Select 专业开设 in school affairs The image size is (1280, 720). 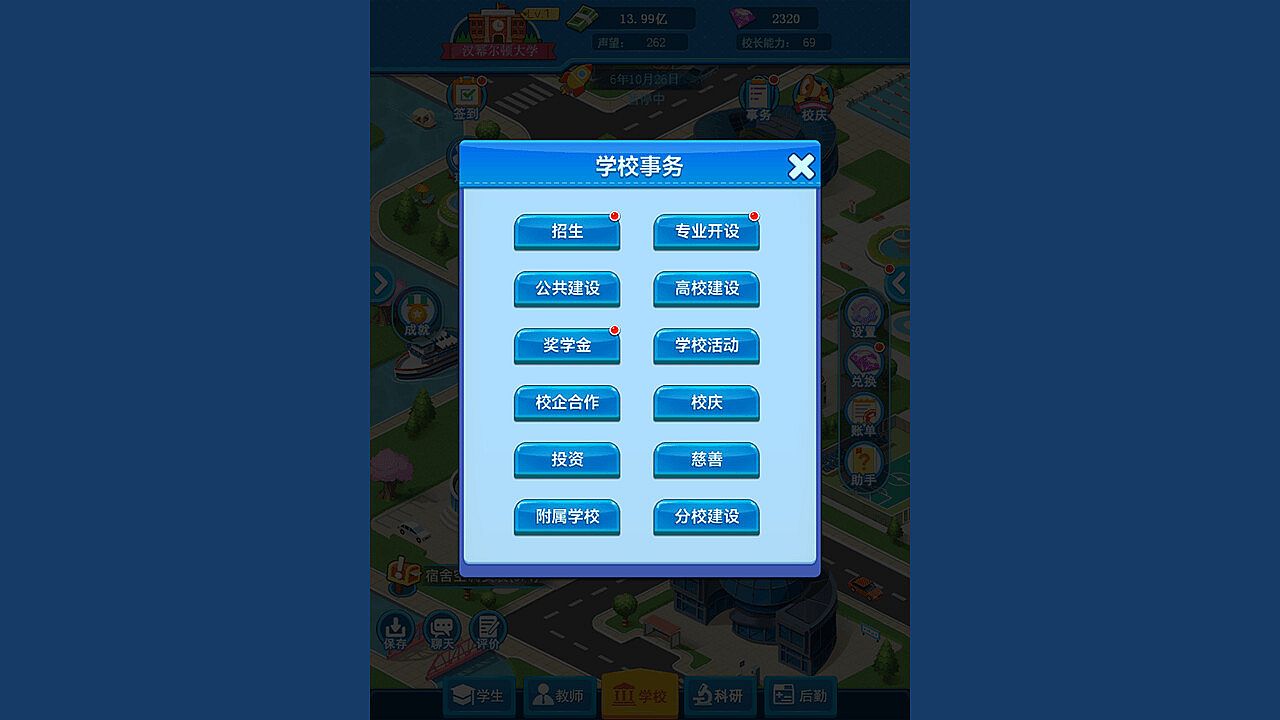tap(706, 231)
